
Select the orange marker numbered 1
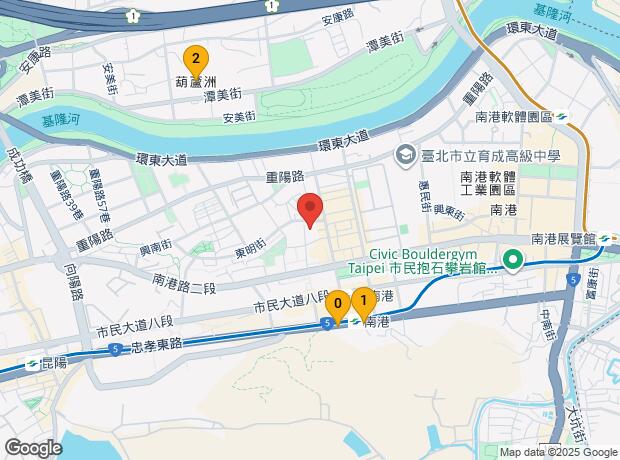click(x=362, y=299)
